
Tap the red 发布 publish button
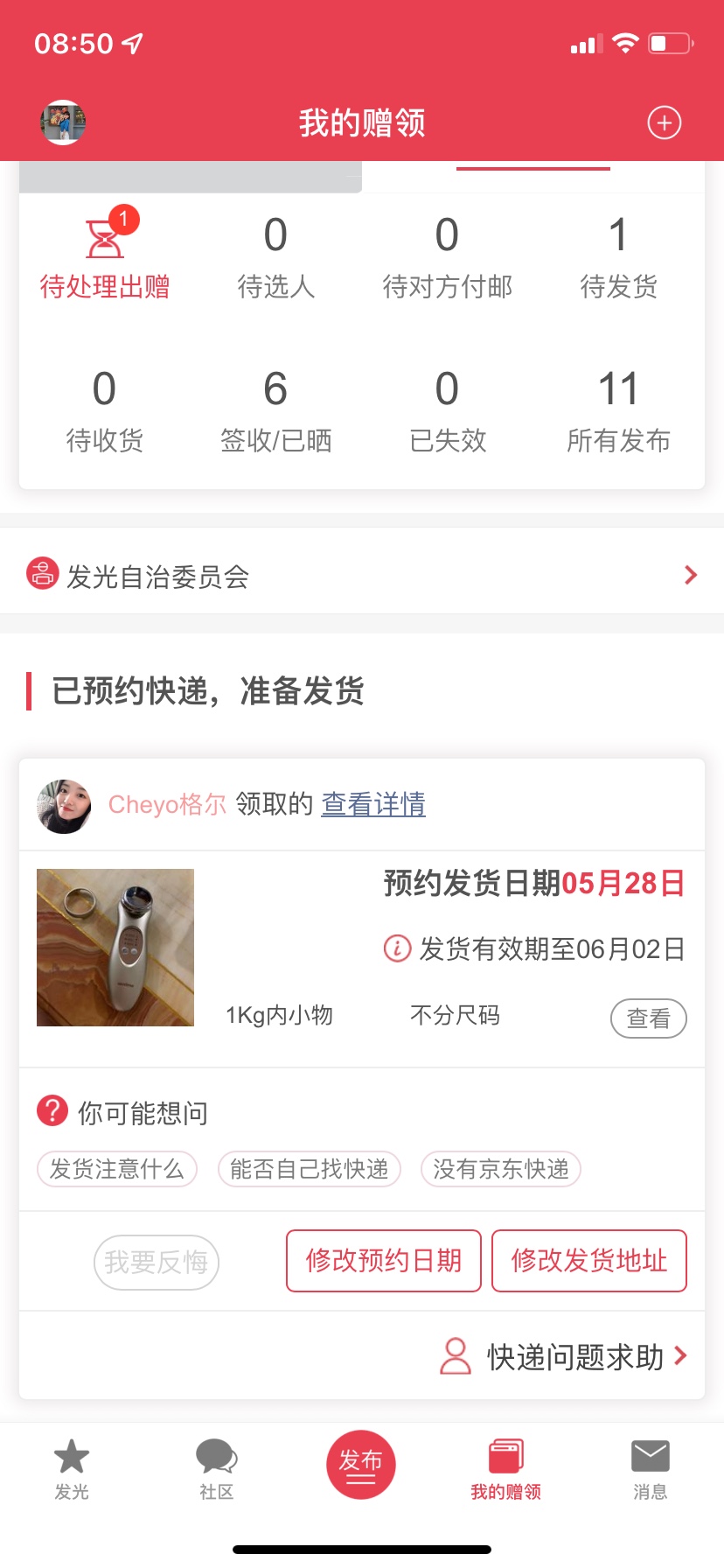pyautogui.click(x=361, y=1465)
